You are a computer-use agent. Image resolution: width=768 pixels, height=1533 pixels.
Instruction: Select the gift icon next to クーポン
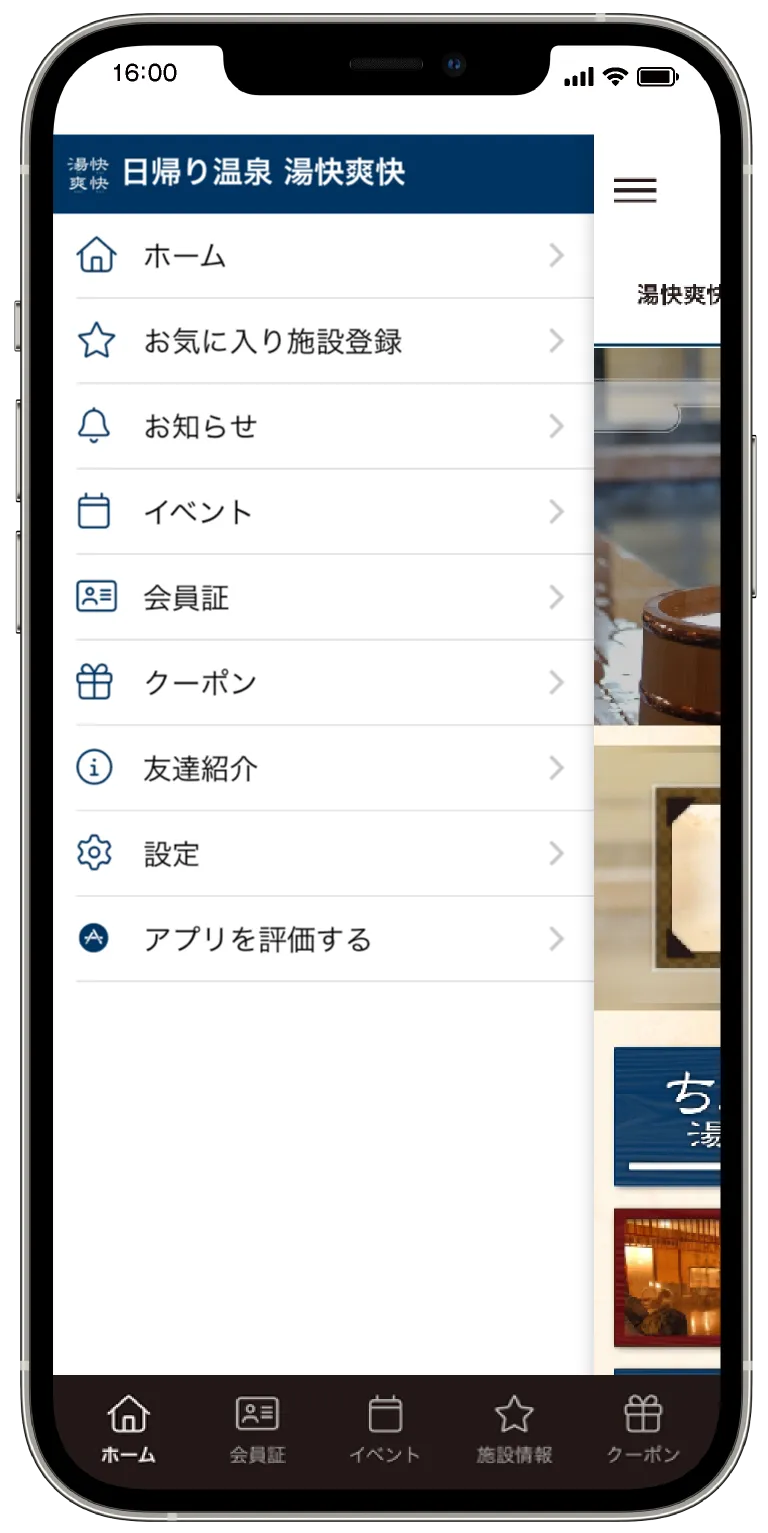point(95,682)
